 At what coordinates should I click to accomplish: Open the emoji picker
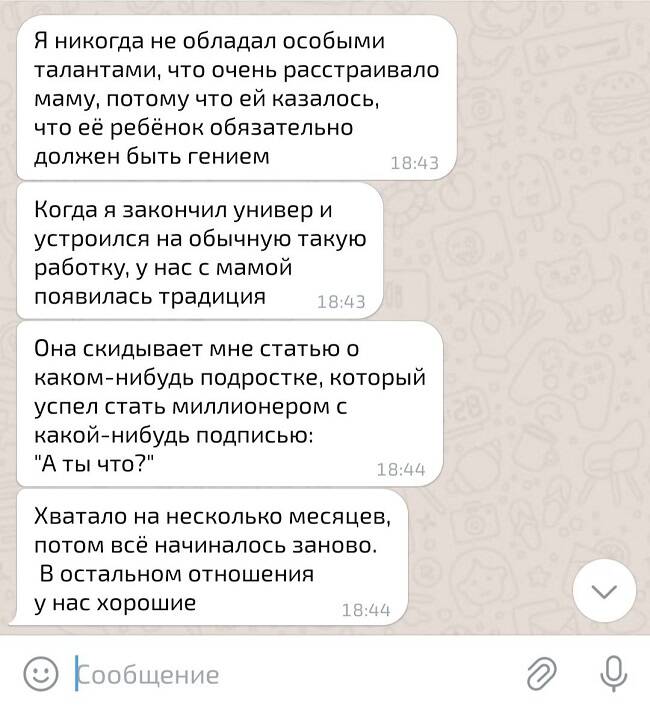(40, 673)
